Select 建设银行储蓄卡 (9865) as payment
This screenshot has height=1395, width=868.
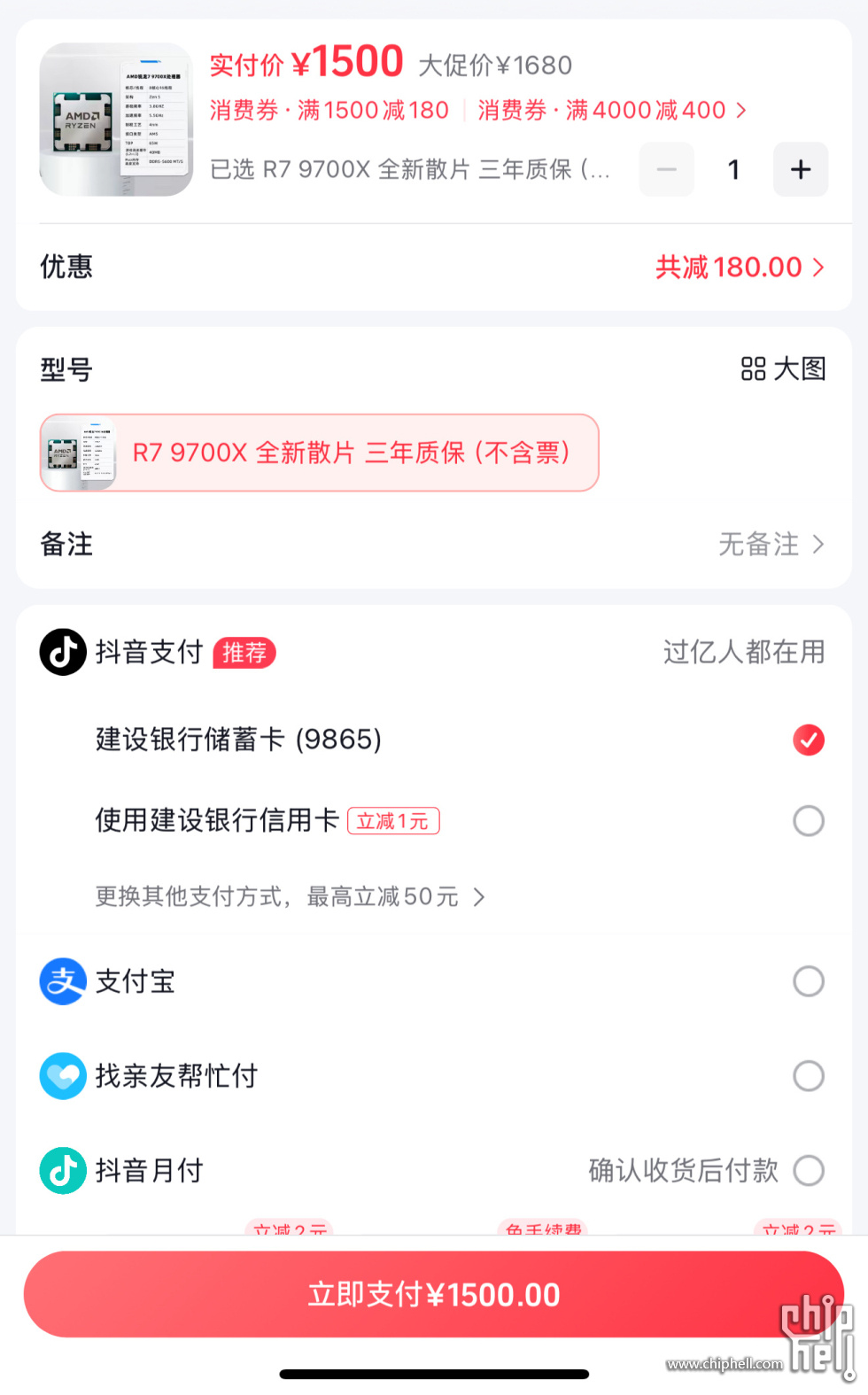click(x=808, y=740)
